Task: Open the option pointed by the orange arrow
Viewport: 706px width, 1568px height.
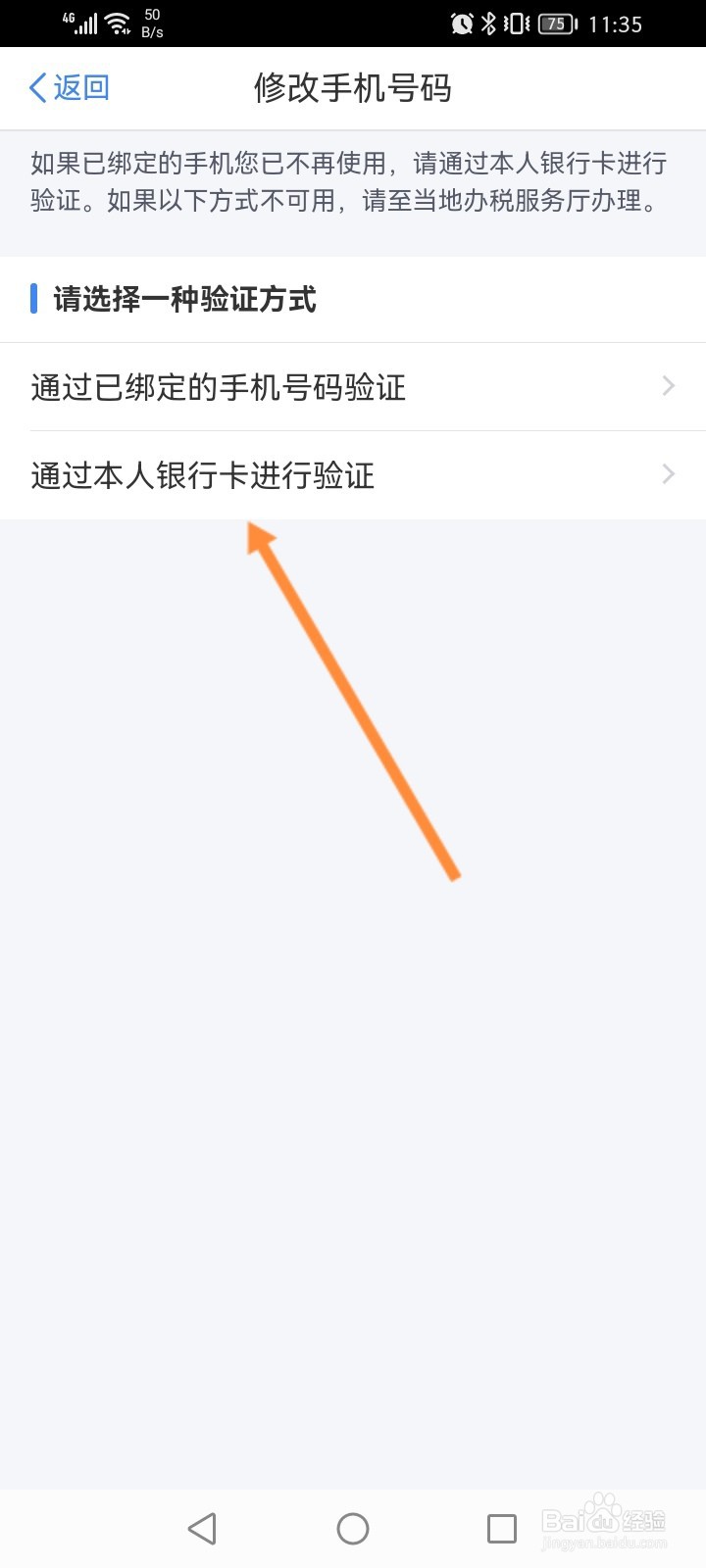Action: tap(202, 476)
